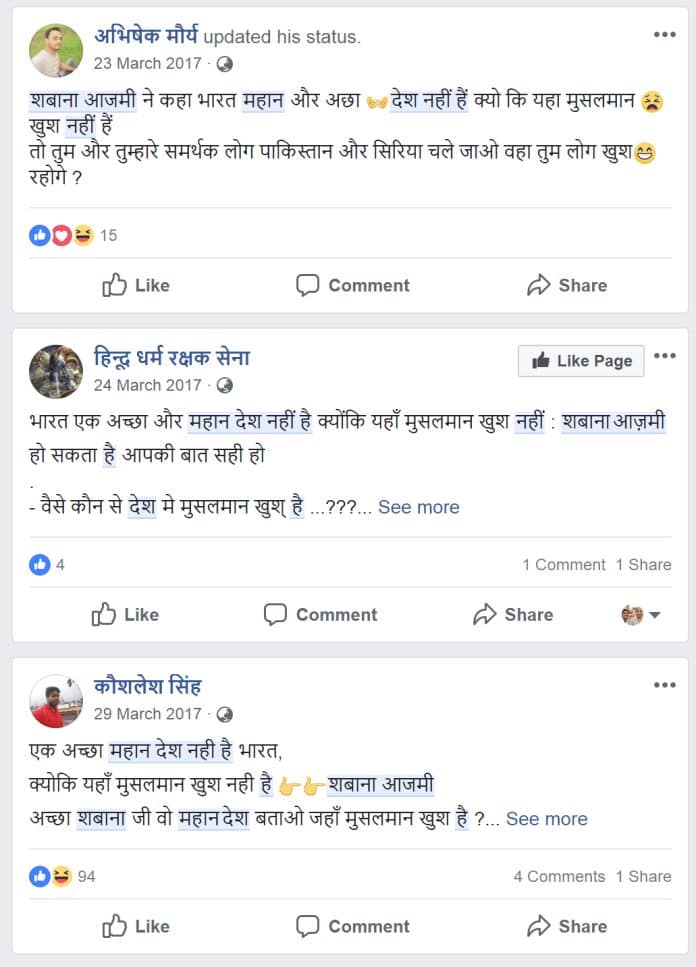Share अभिषेक मौर्य's status post
Viewport: 696px width, 967px height.
567,285
